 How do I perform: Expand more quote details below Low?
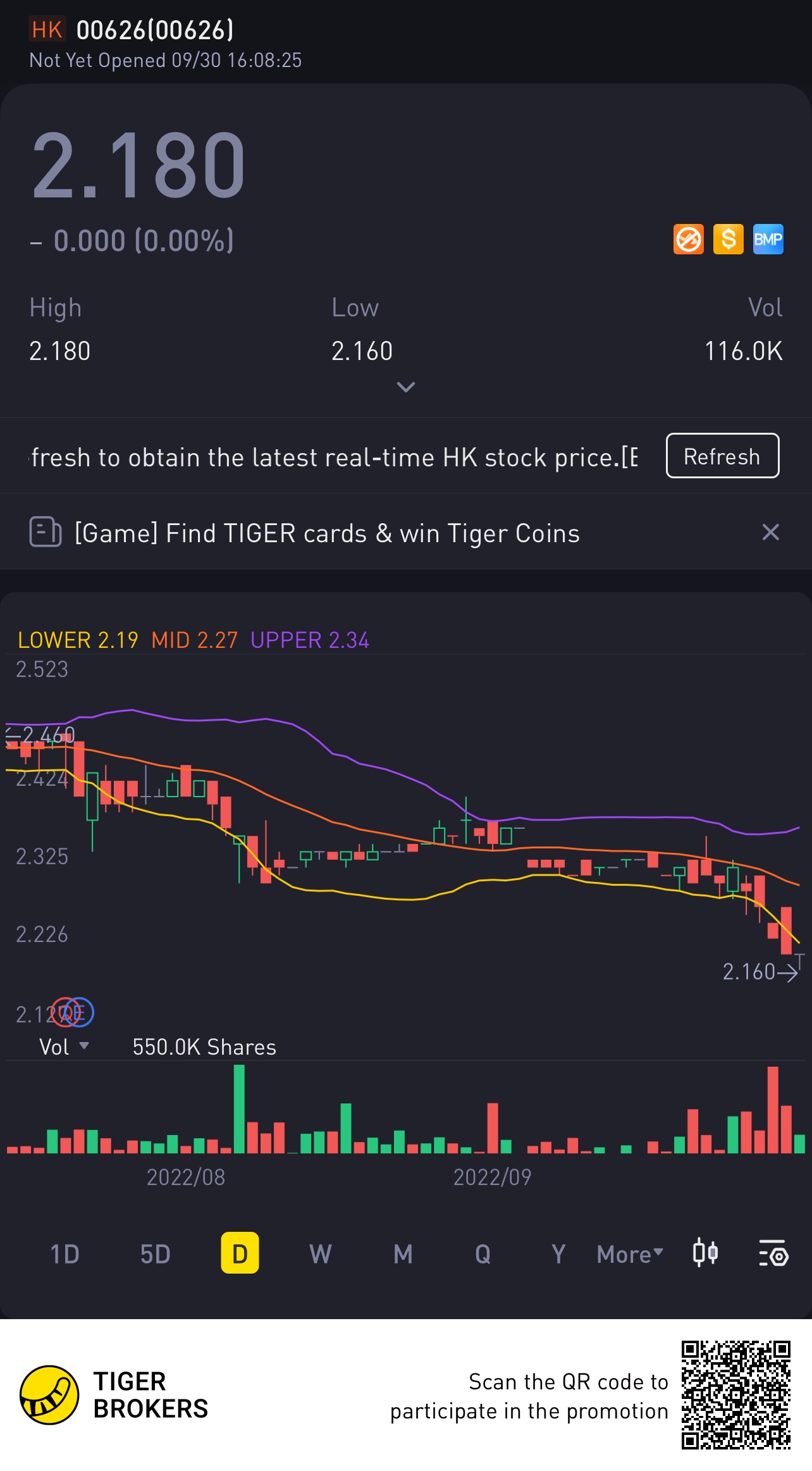click(405, 387)
